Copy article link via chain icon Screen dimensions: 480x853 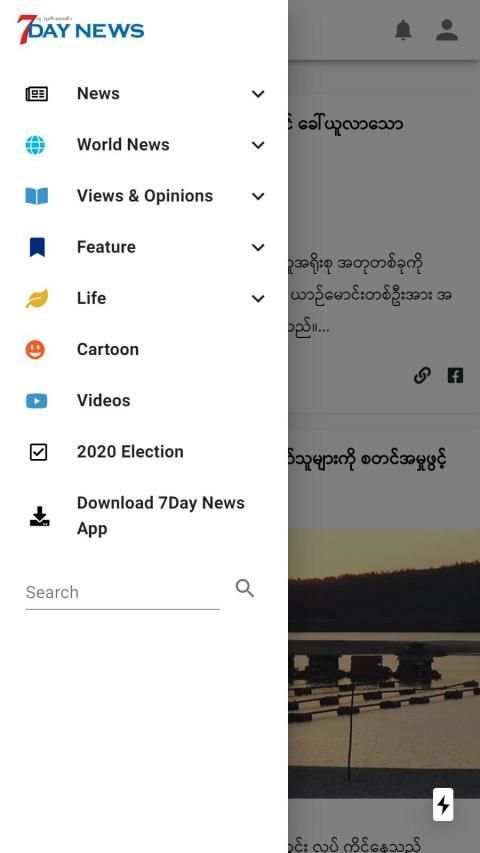click(x=422, y=375)
